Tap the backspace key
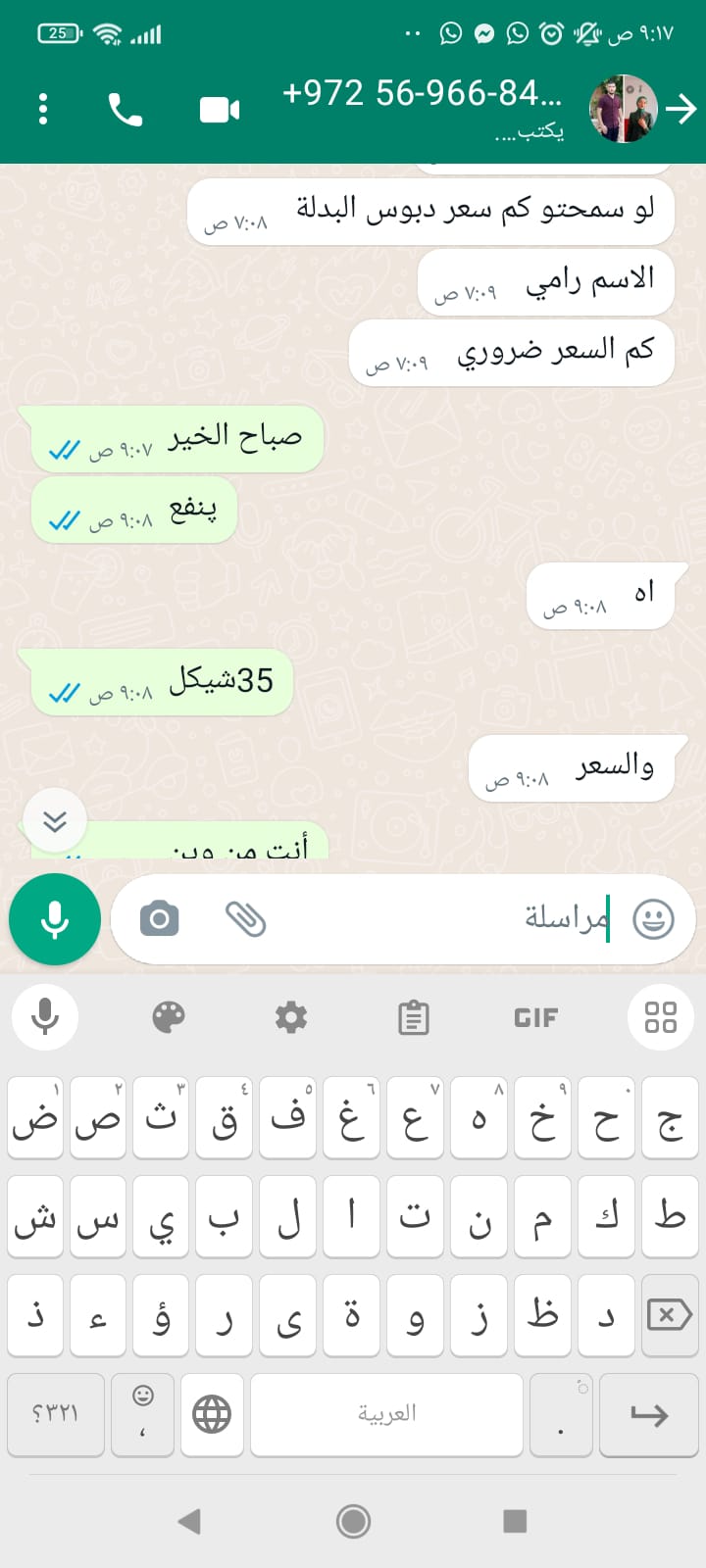 point(670,1314)
